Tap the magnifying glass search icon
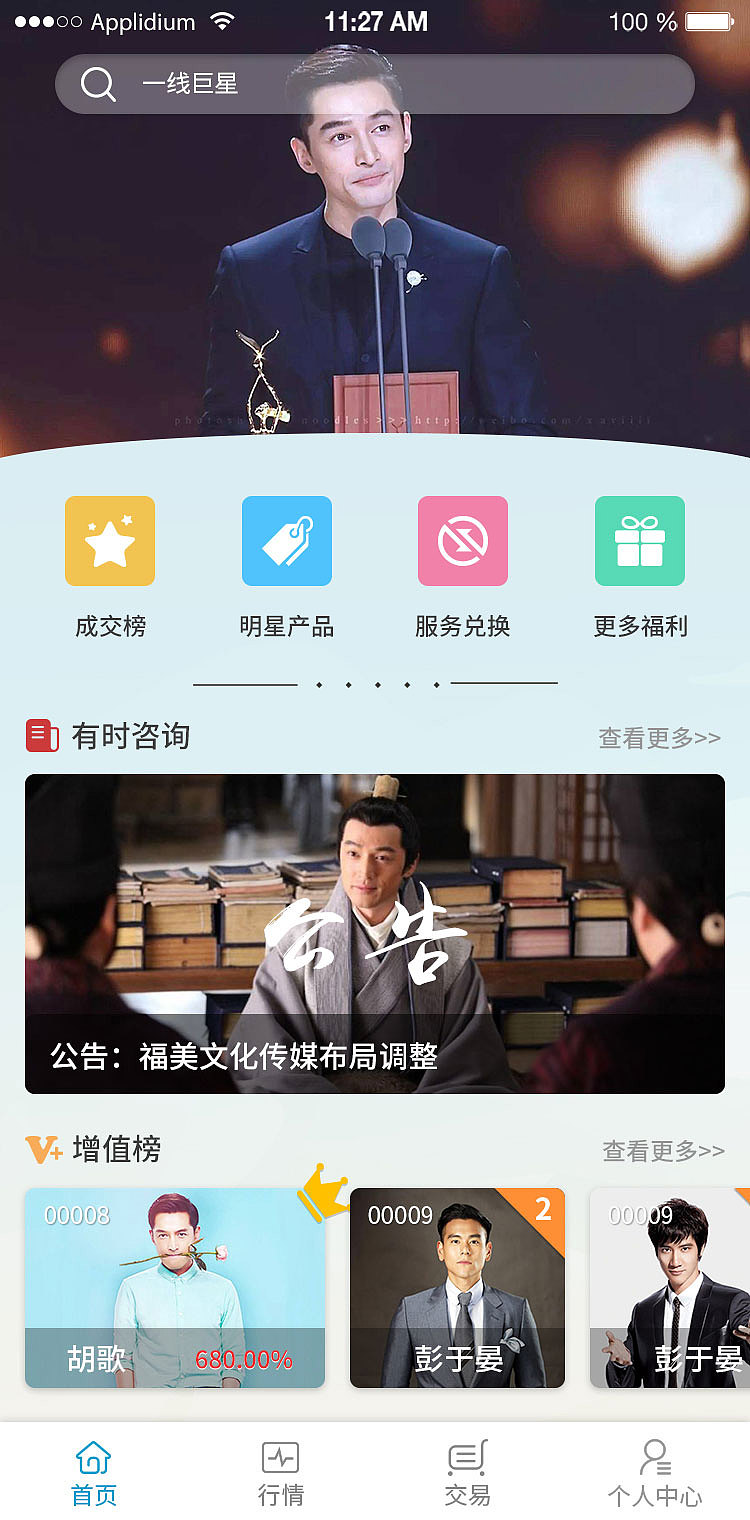The height and width of the screenshot is (1520, 750). (96, 84)
